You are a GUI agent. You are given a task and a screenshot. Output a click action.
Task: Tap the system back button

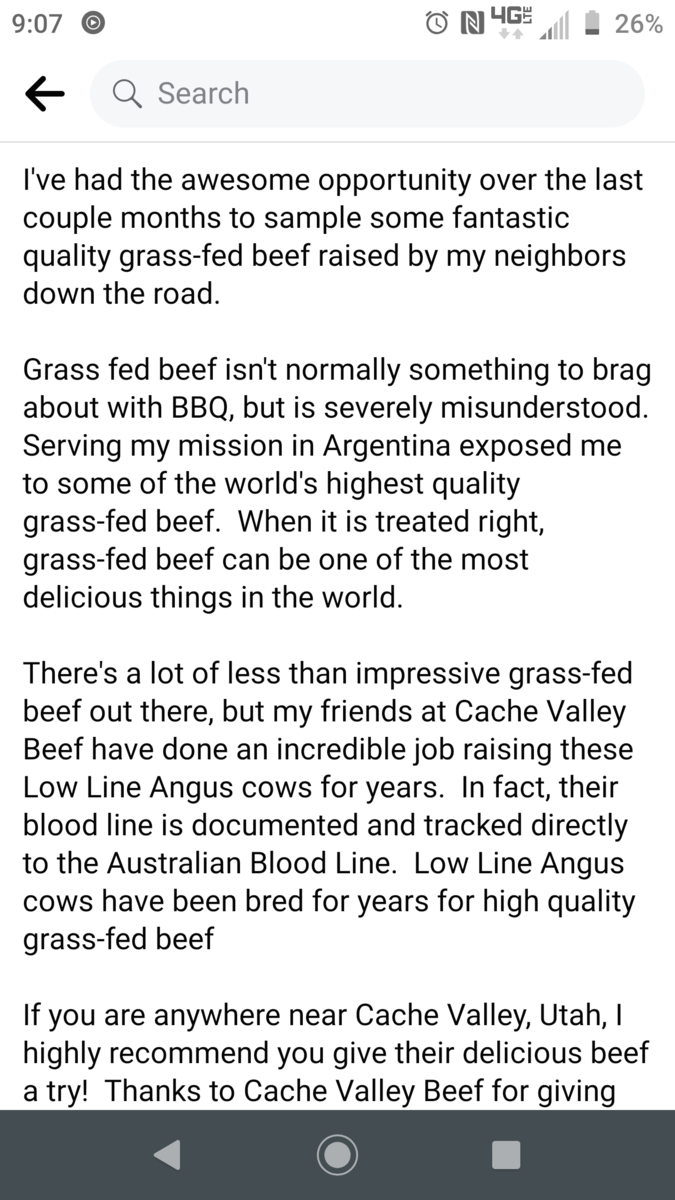pos(167,1155)
